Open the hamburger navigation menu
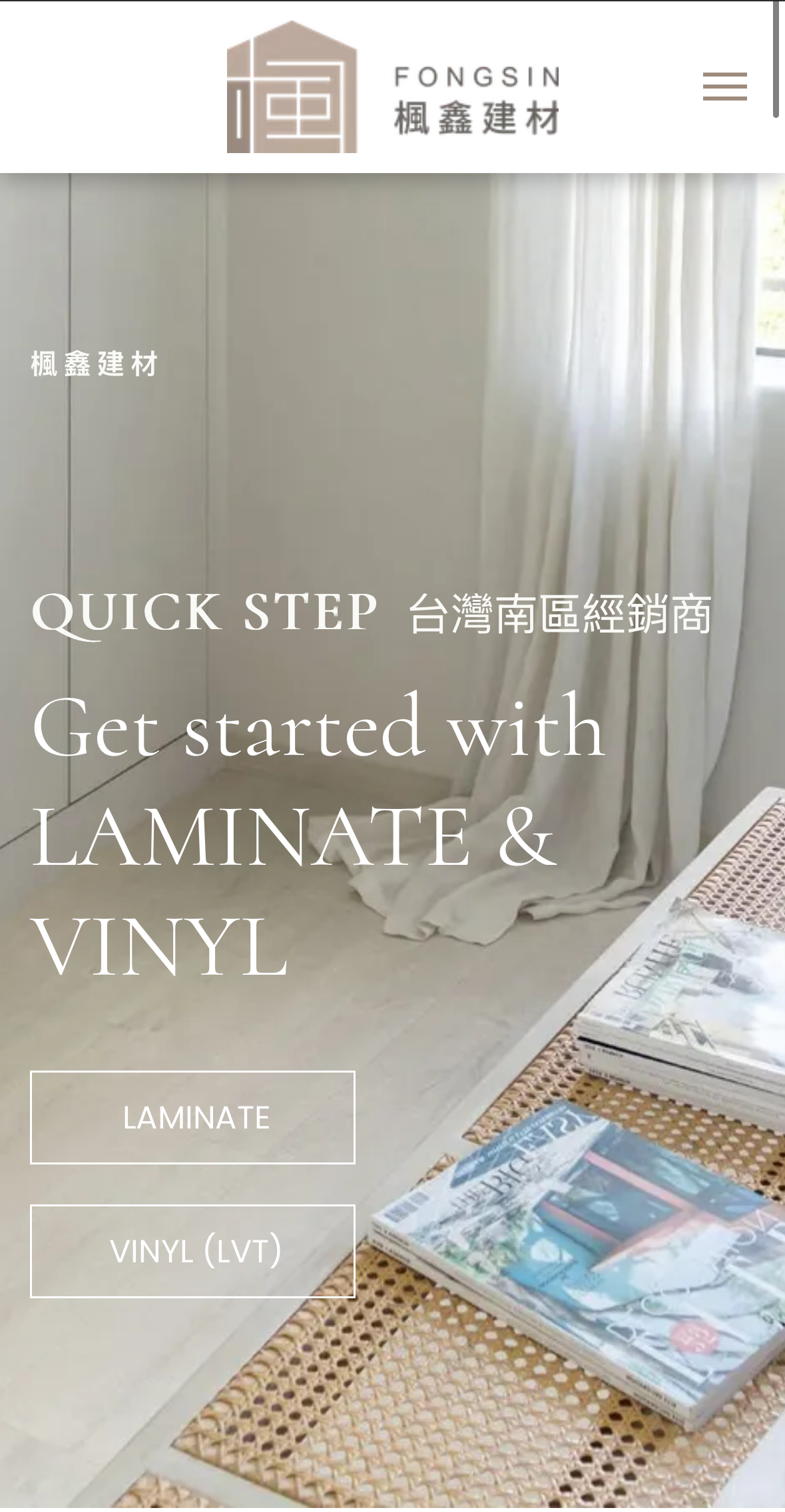This screenshot has height=1512, width=785. (724, 87)
